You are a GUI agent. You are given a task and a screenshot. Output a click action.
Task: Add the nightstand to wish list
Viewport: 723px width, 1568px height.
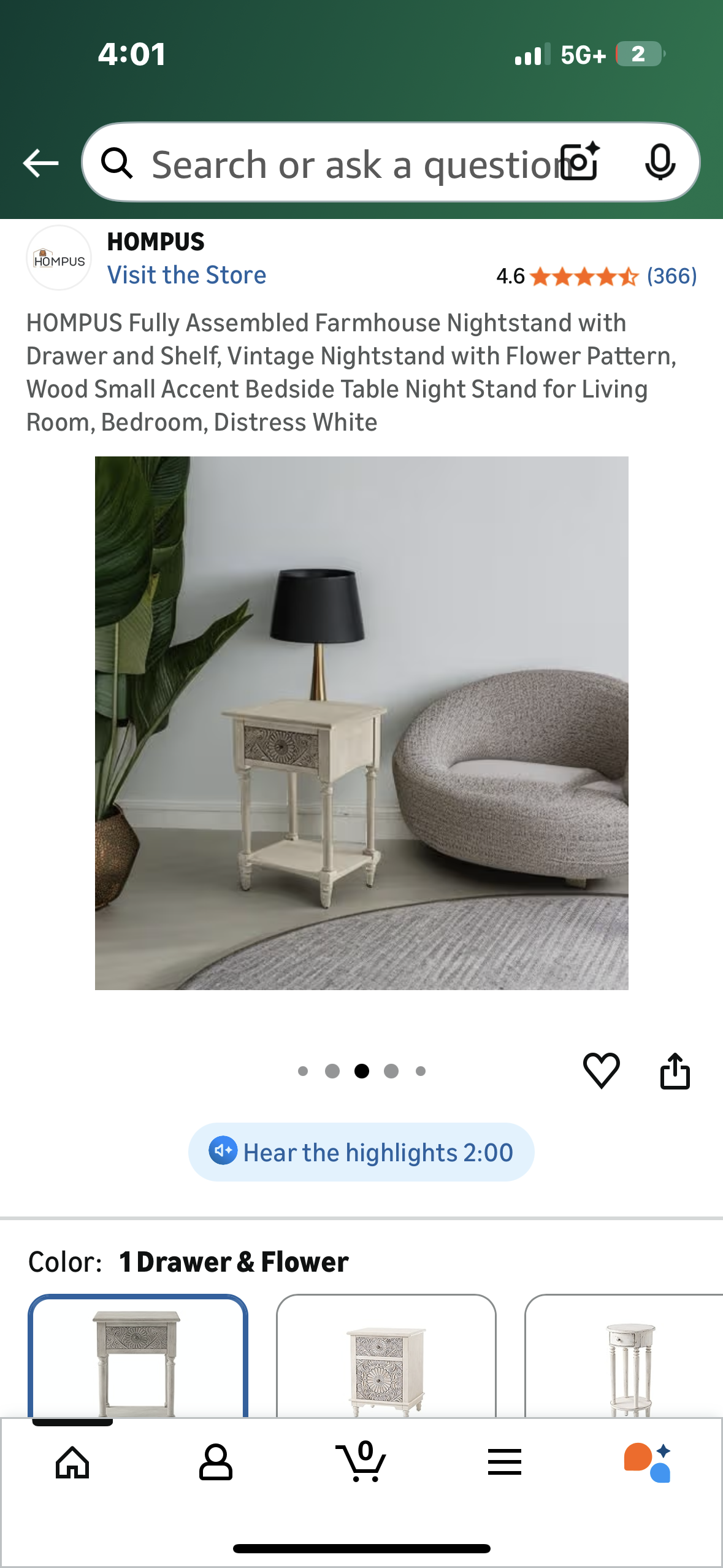(601, 1070)
